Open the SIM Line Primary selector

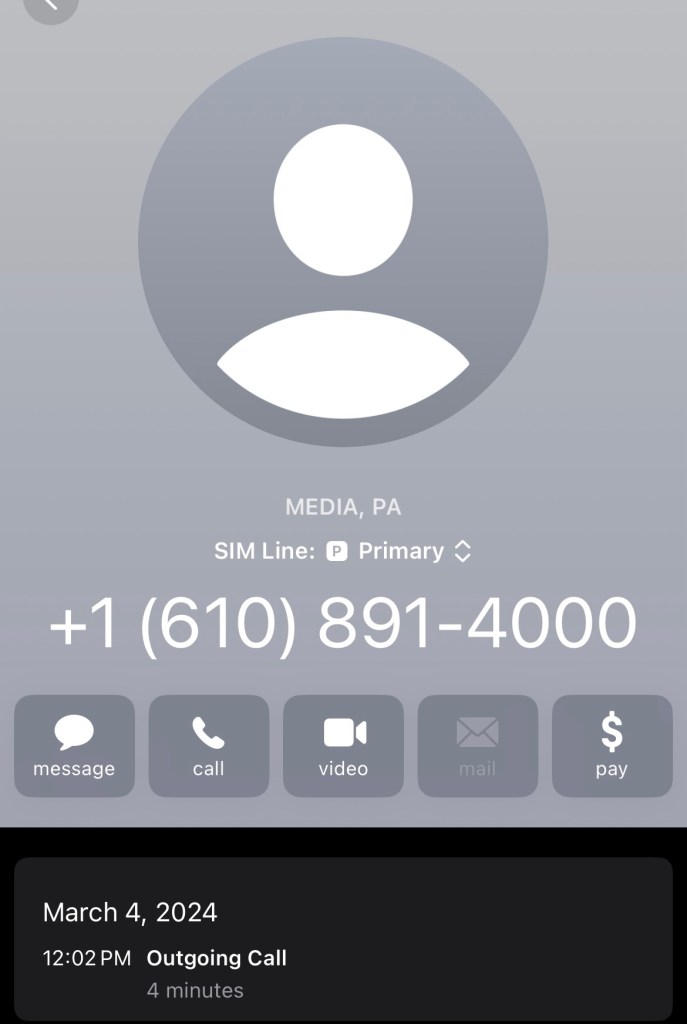pyautogui.click(x=400, y=551)
